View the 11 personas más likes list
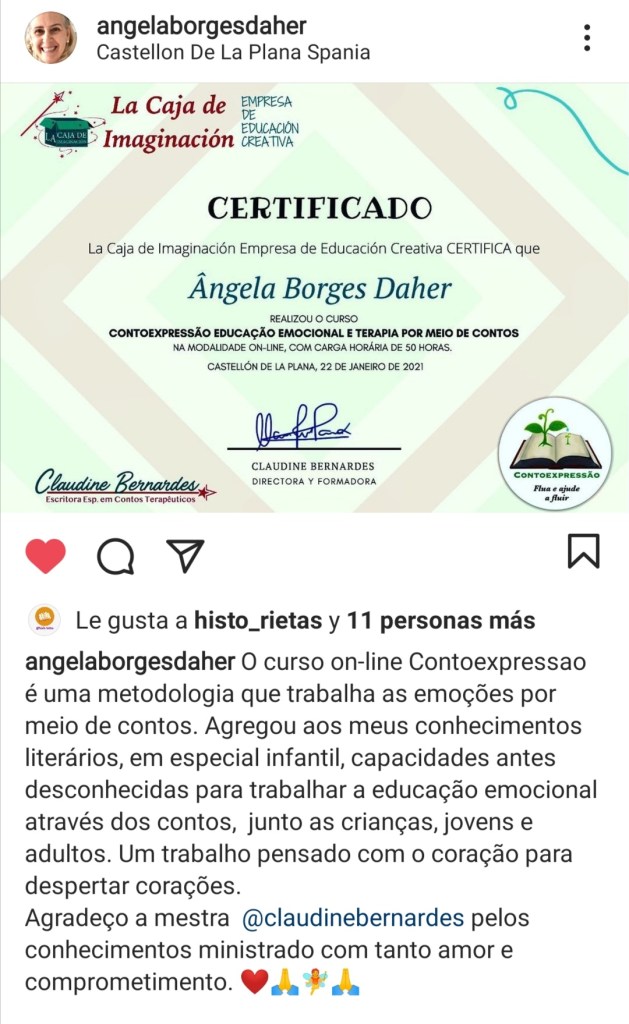 coord(440,621)
